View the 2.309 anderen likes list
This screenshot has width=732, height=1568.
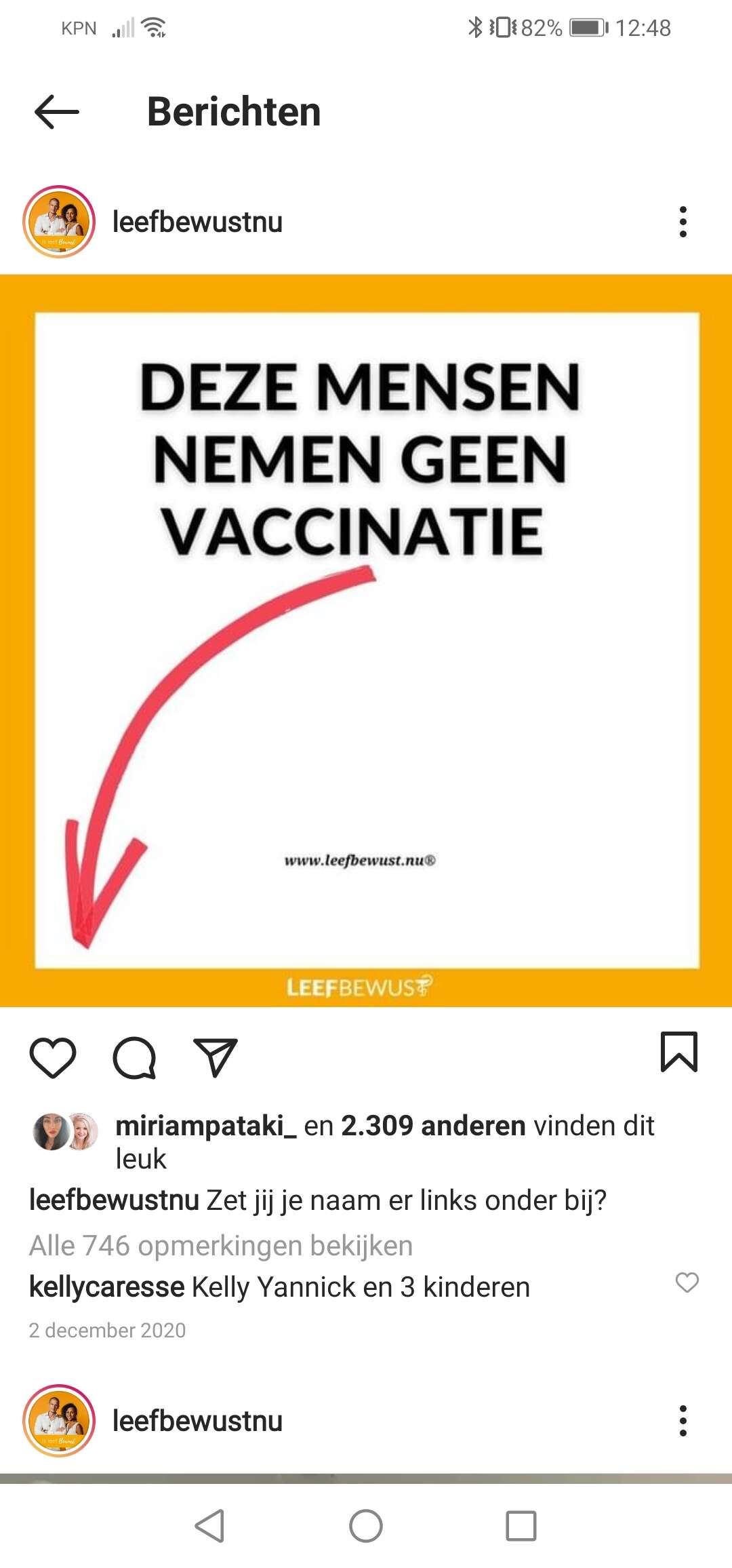433,1126
